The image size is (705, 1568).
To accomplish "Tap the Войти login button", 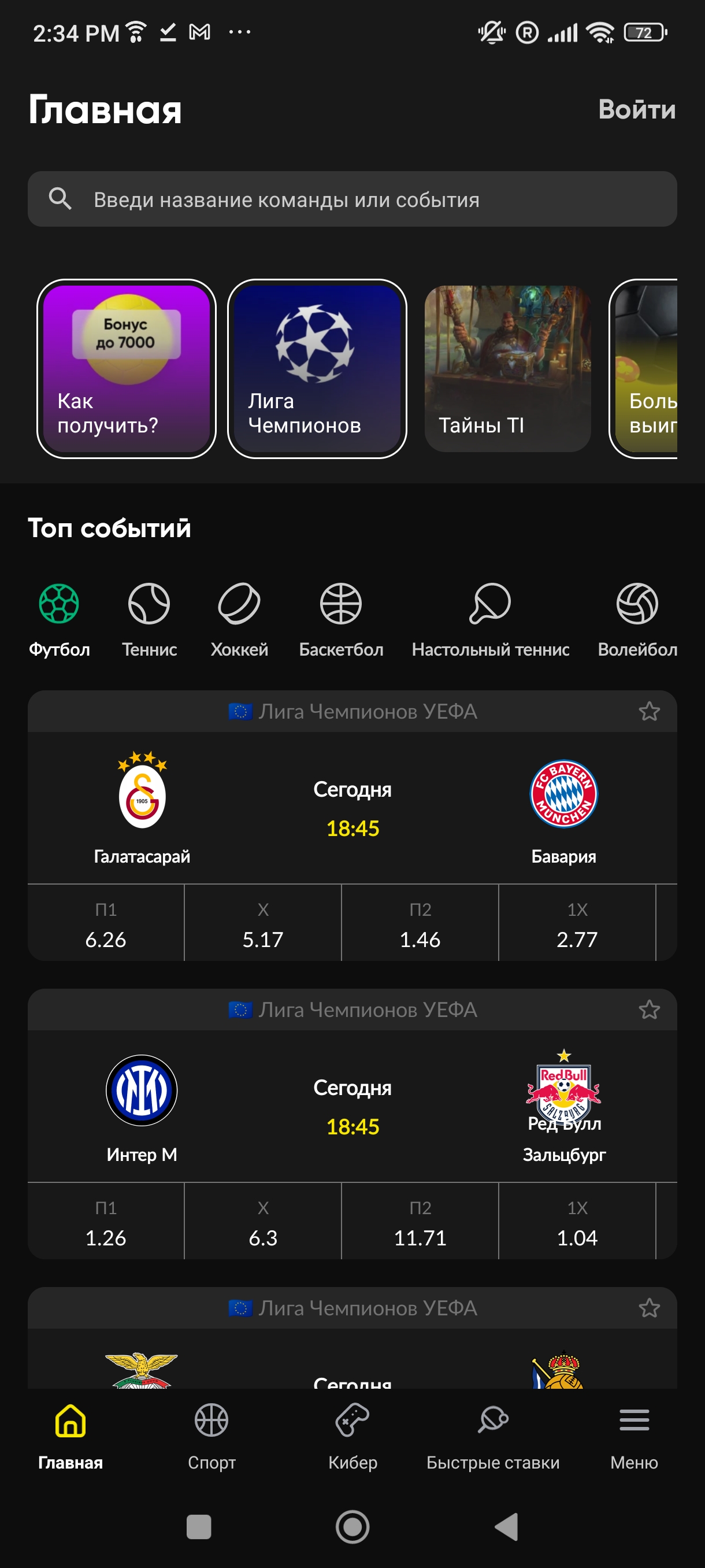I will pyautogui.click(x=636, y=110).
